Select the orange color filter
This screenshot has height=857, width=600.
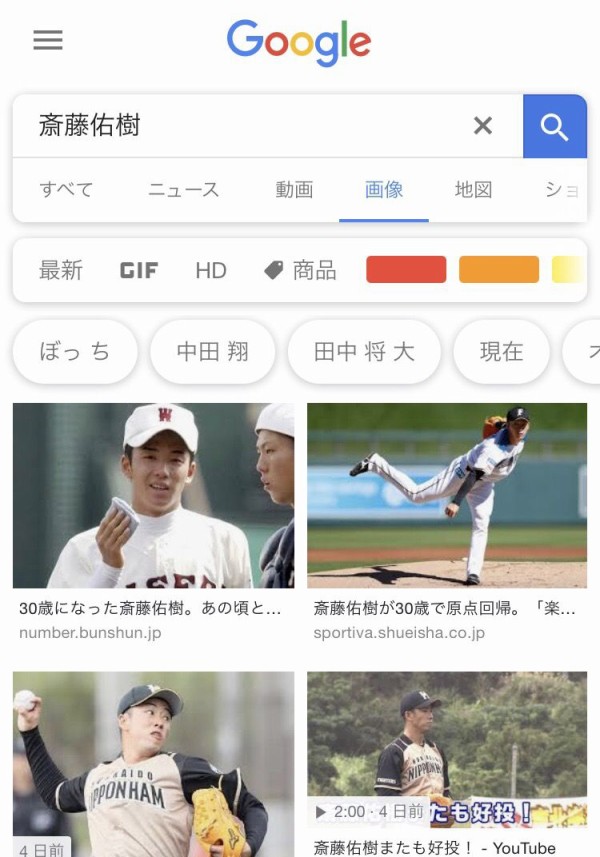498,270
